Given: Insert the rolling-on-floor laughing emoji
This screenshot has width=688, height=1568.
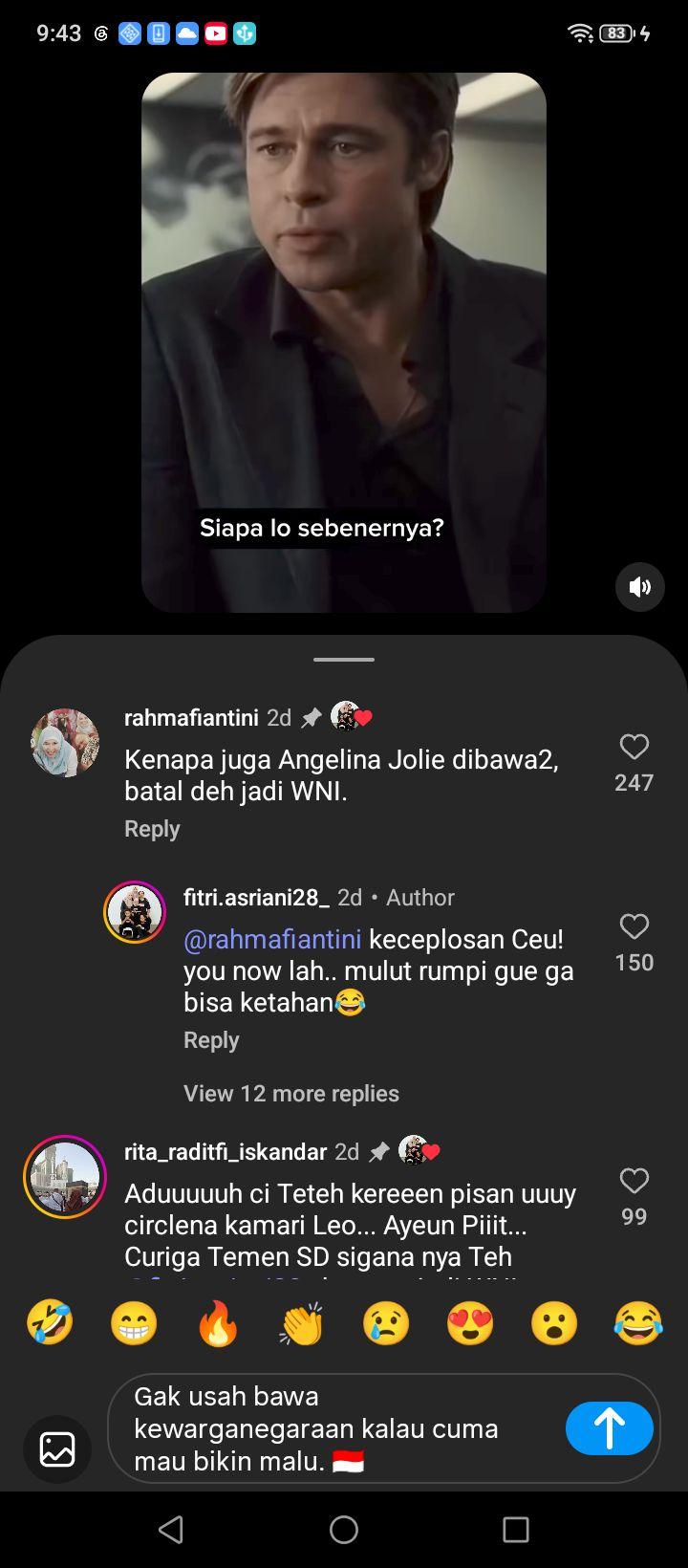Looking at the screenshot, I should 50,1325.
